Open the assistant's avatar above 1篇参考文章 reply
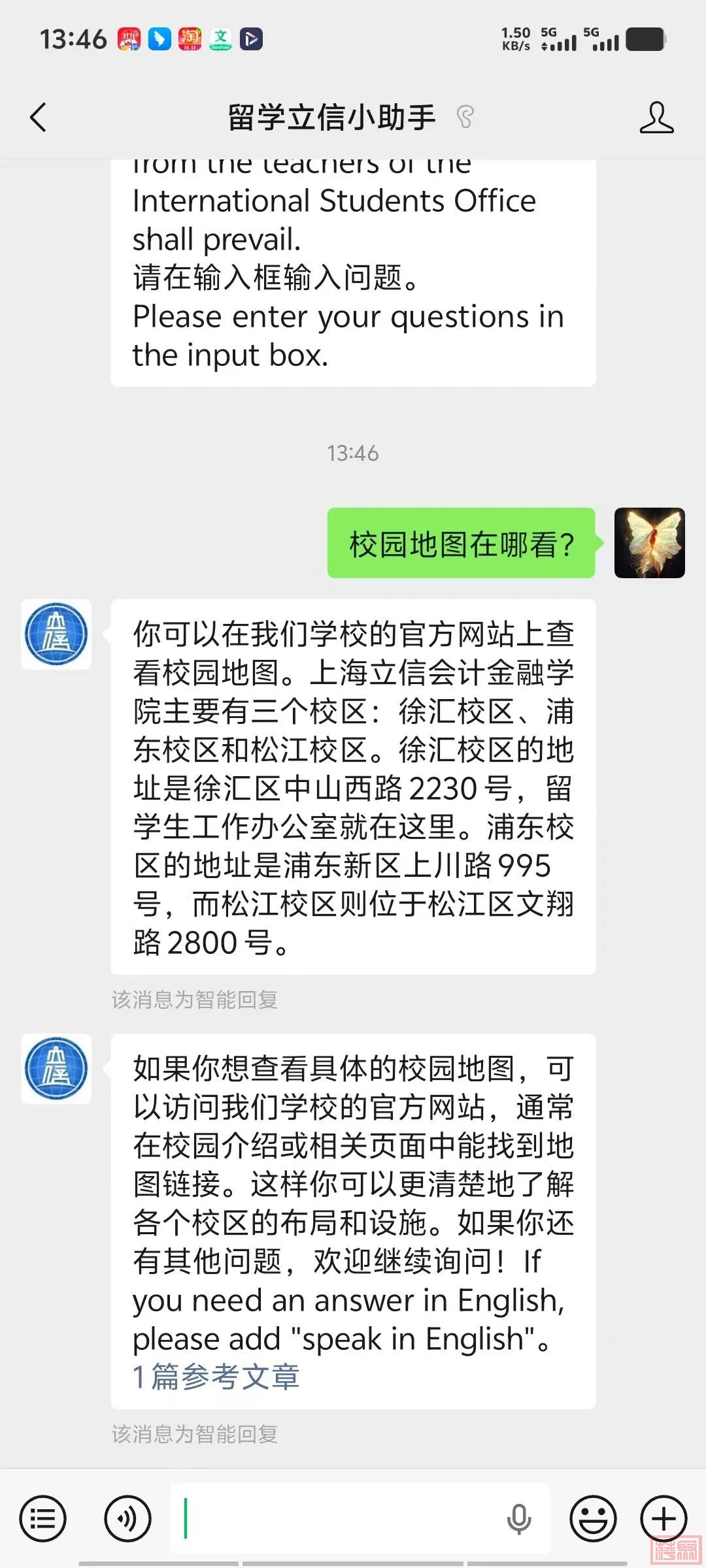Image resolution: width=706 pixels, height=1568 pixels. pyautogui.click(x=56, y=1069)
